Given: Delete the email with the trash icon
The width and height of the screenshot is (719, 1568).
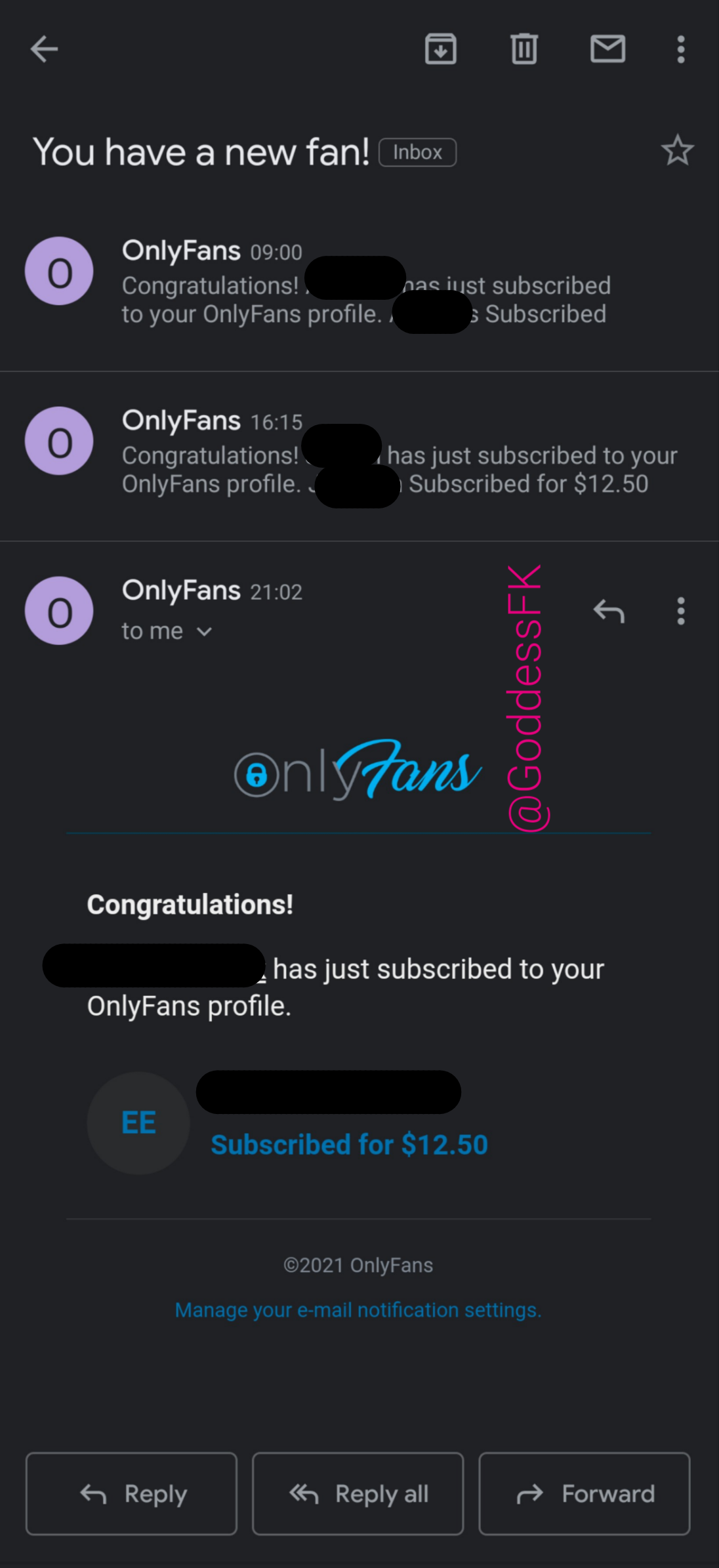Looking at the screenshot, I should click(x=524, y=49).
